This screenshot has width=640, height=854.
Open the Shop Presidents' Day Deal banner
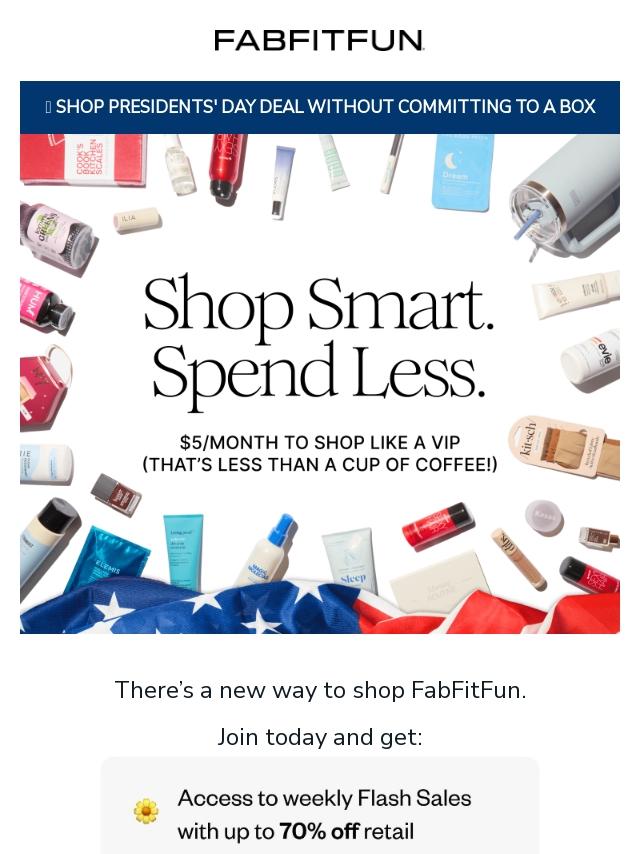320,107
